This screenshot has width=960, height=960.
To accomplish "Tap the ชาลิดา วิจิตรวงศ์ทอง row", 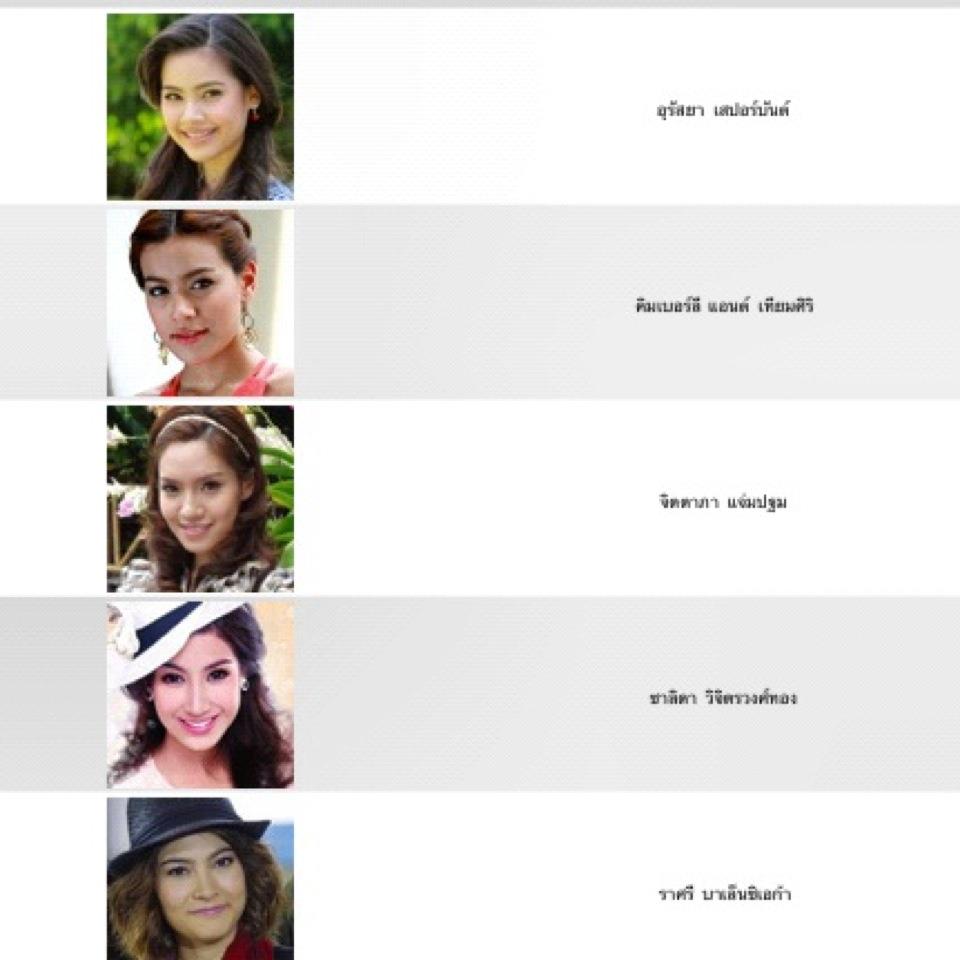I will (x=723, y=698).
